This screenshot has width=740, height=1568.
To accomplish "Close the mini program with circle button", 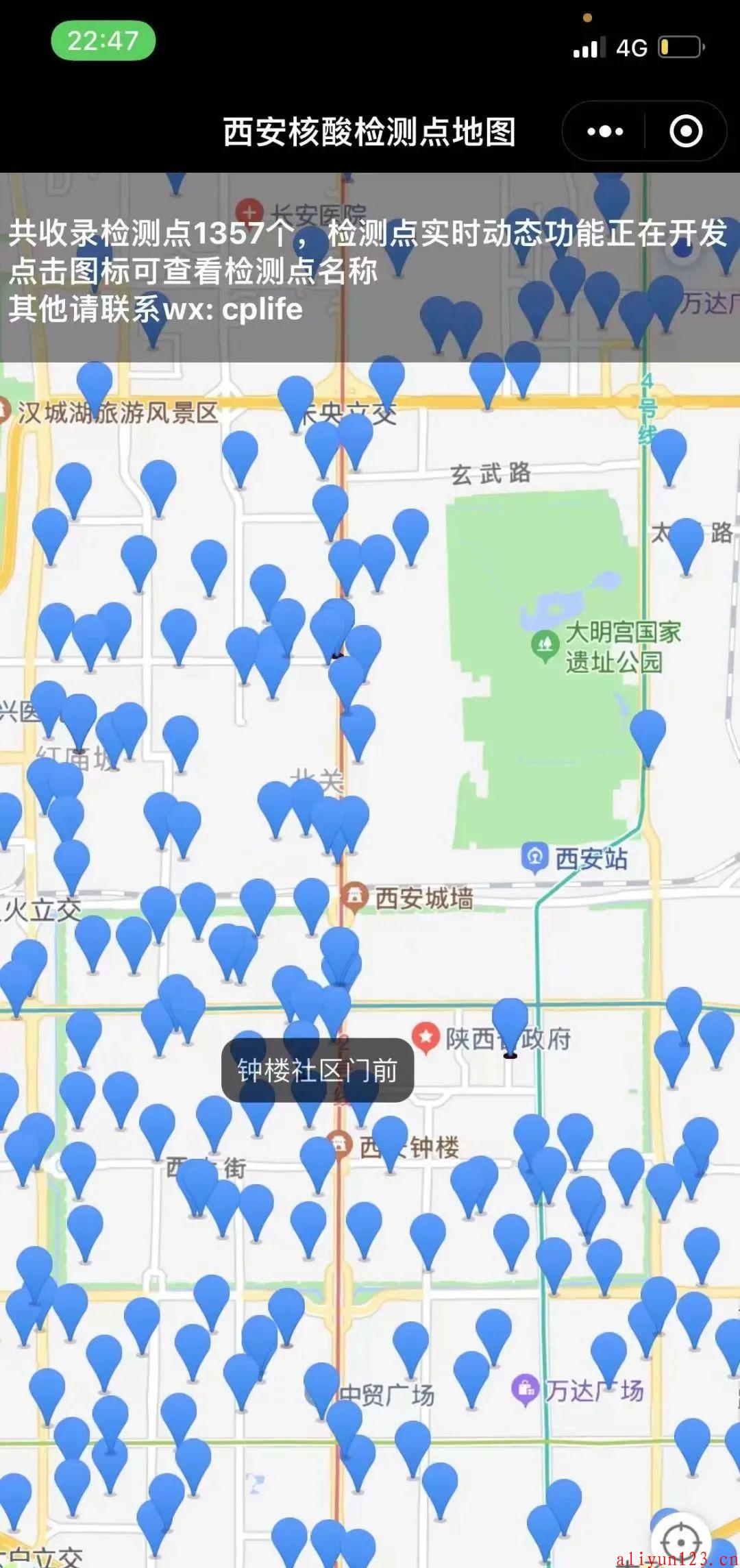I will 685,132.
